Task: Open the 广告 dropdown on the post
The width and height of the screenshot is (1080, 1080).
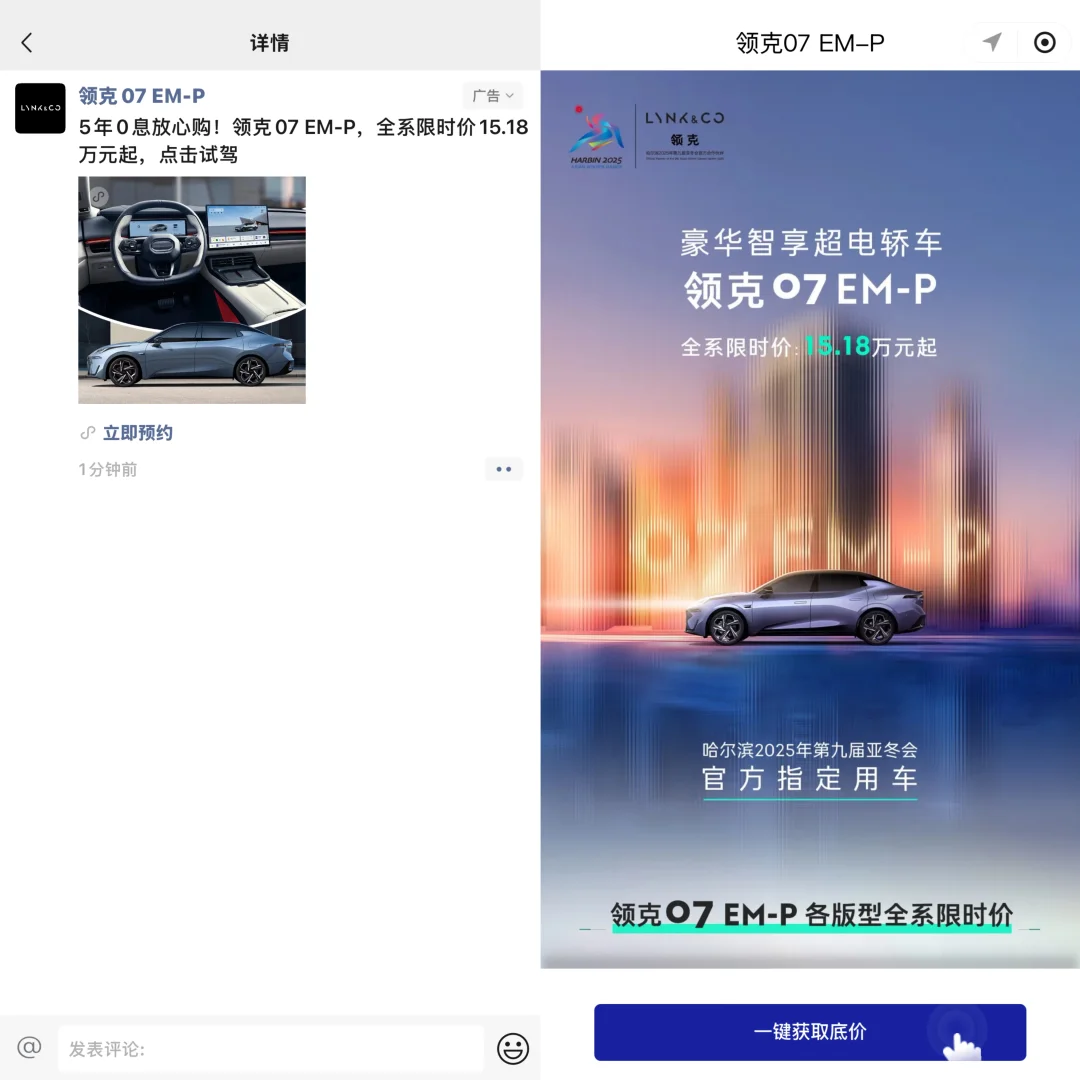Action: 493,96
